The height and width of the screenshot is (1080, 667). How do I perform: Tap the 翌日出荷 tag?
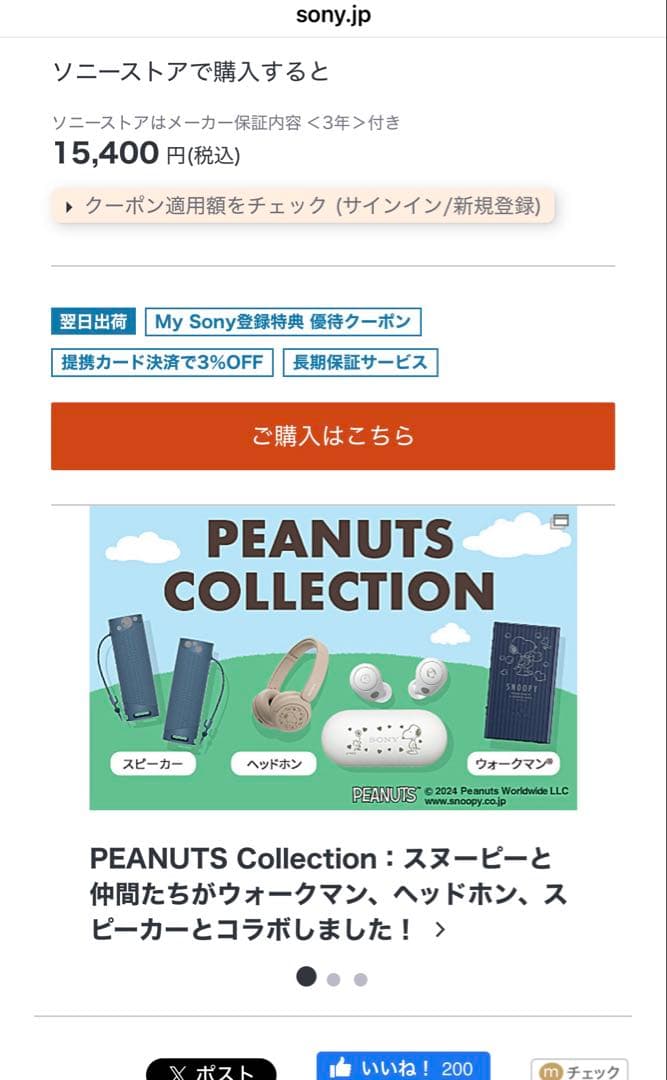click(x=93, y=321)
